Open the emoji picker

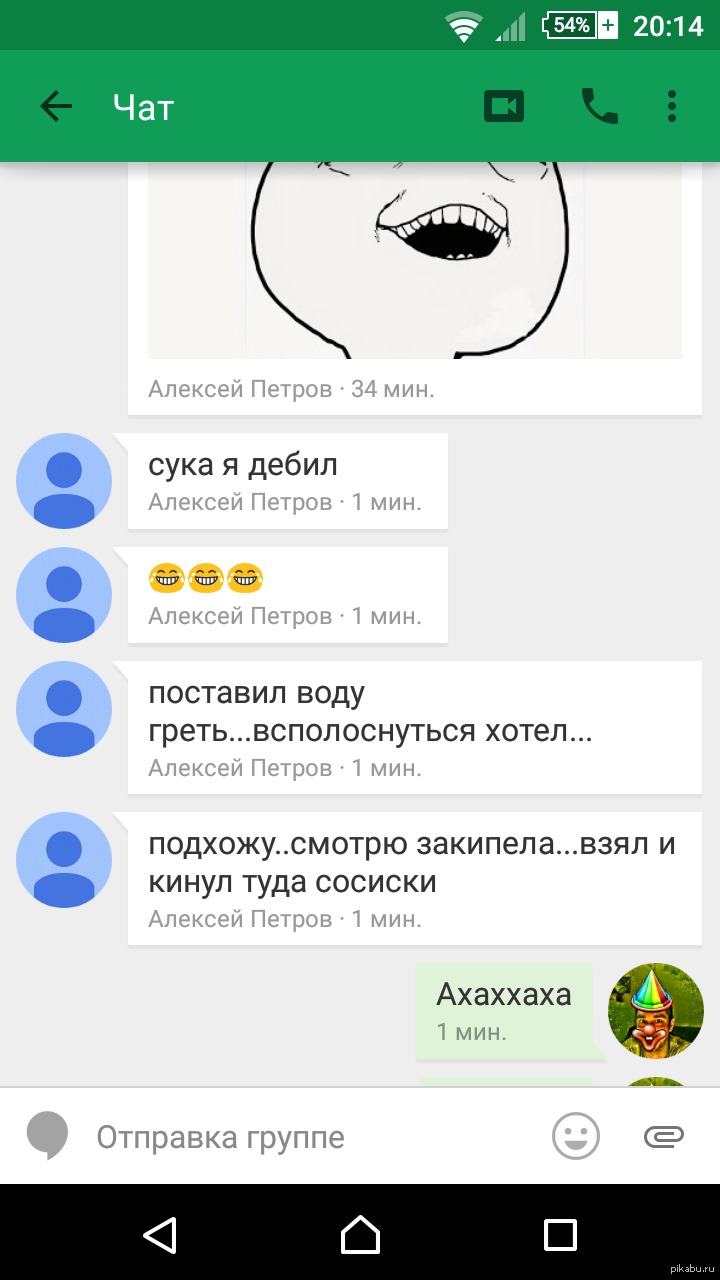[x=576, y=1136]
